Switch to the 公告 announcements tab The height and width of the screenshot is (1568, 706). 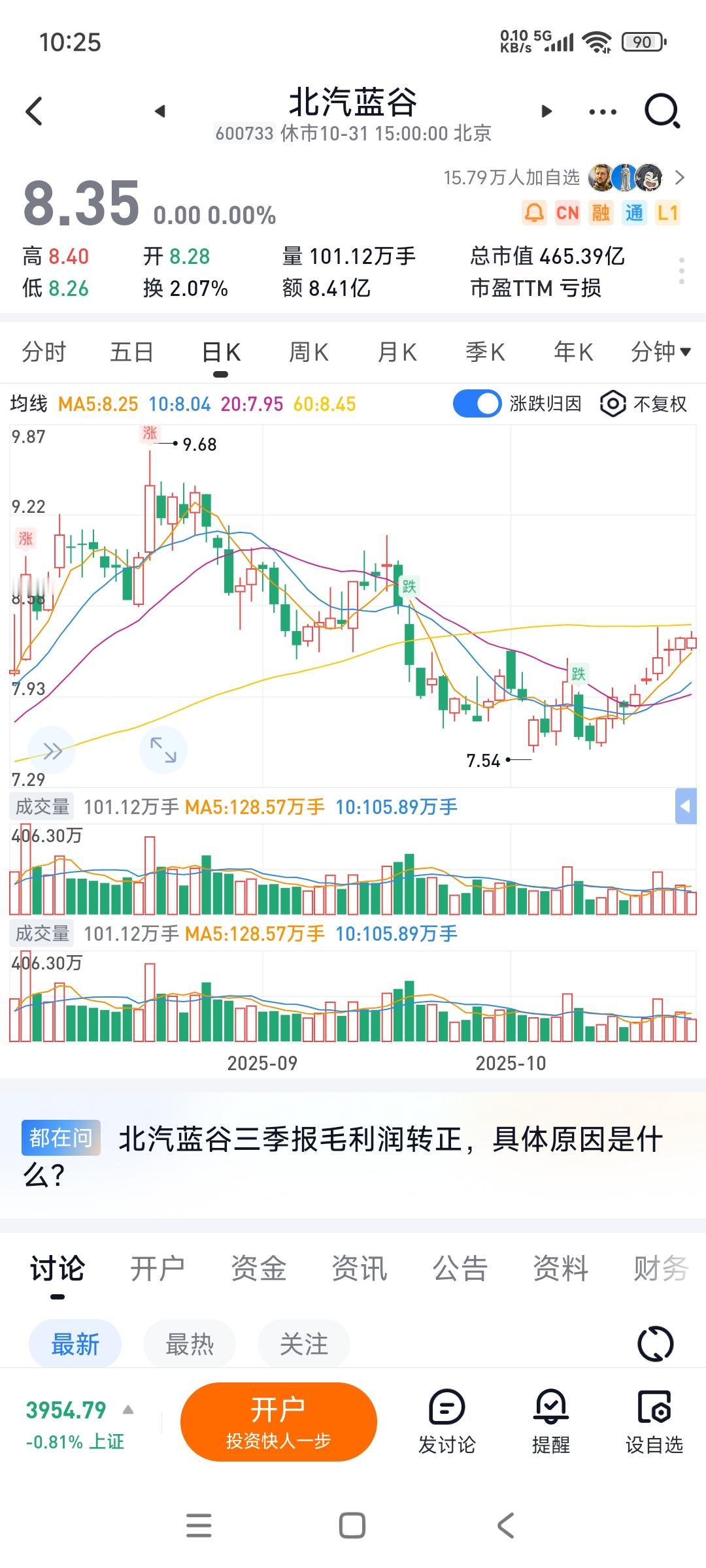click(460, 1266)
